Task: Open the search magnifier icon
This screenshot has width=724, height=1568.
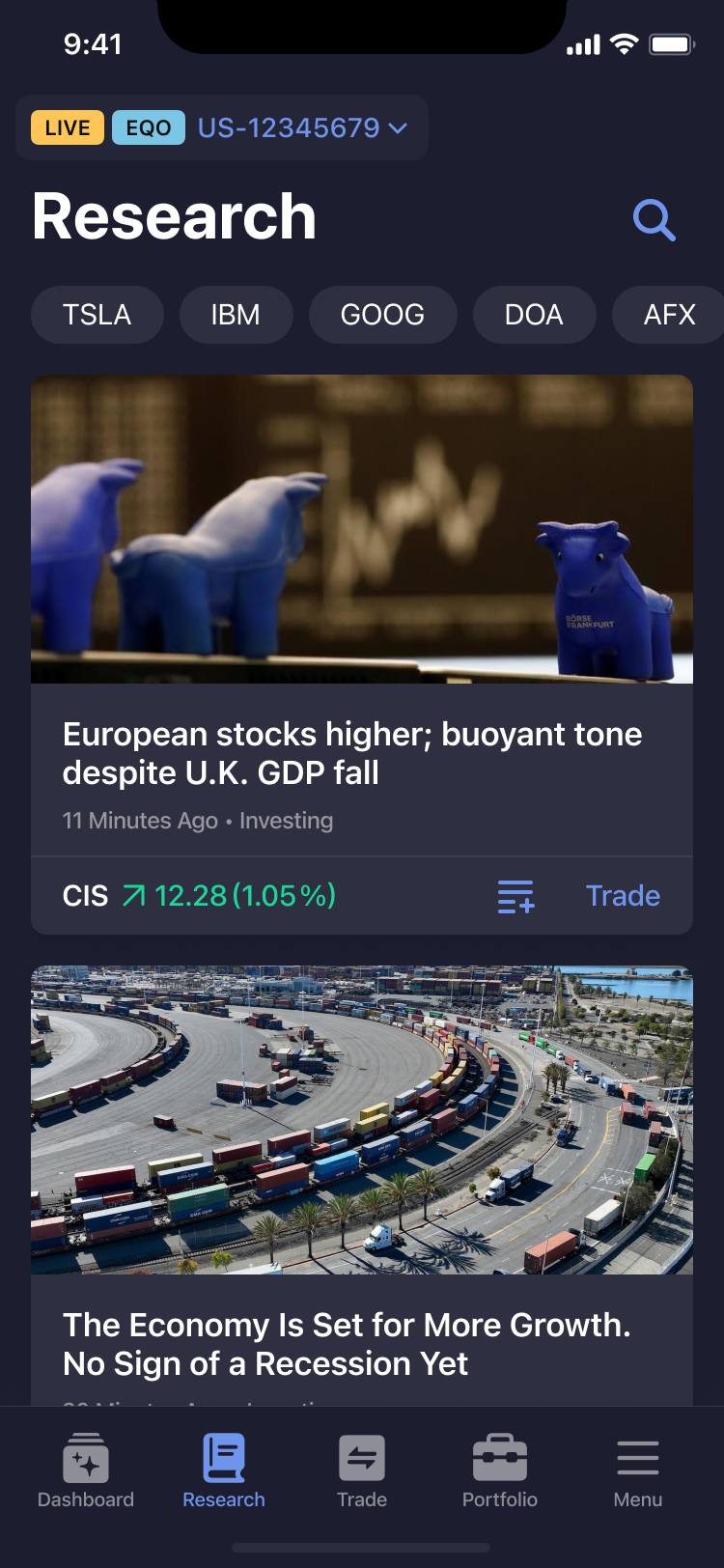Action: [654, 220]
